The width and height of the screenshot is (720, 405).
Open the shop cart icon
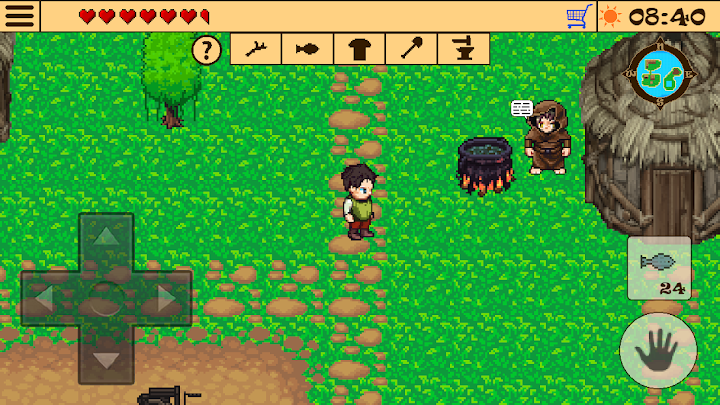pyautogui.click(x=579, y=17)
